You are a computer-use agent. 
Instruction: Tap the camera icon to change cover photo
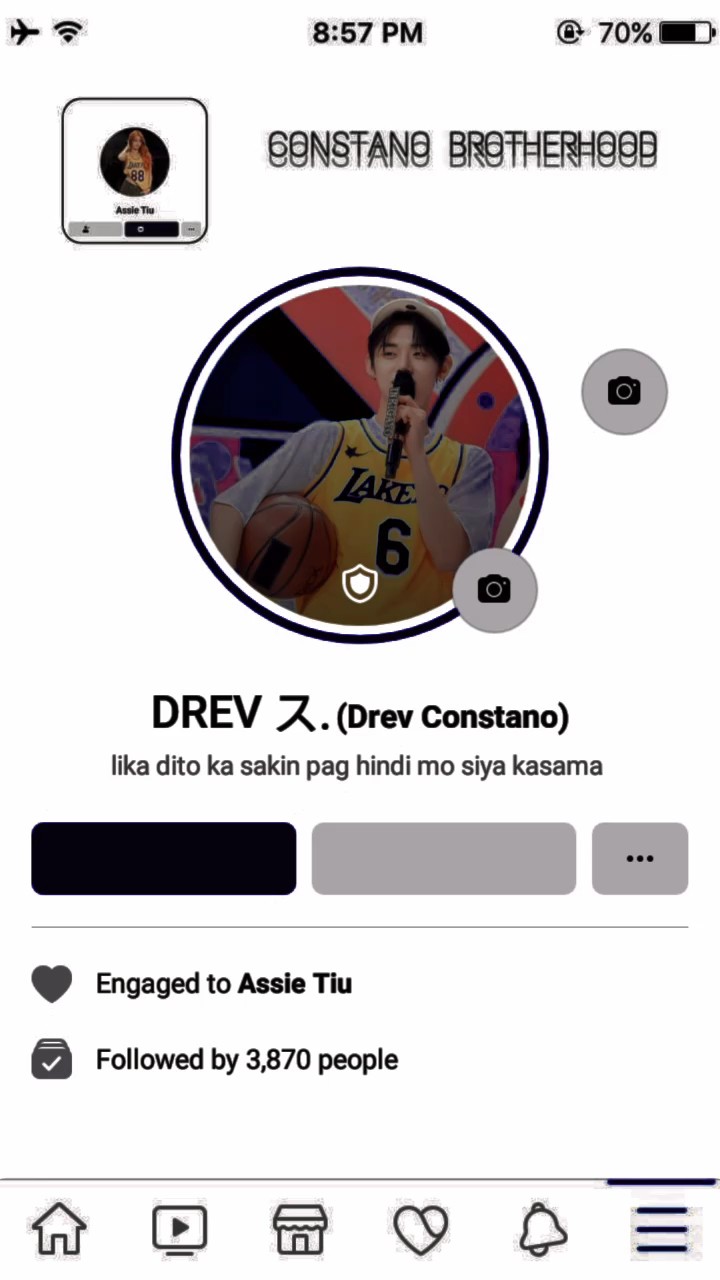coord(624,391)
